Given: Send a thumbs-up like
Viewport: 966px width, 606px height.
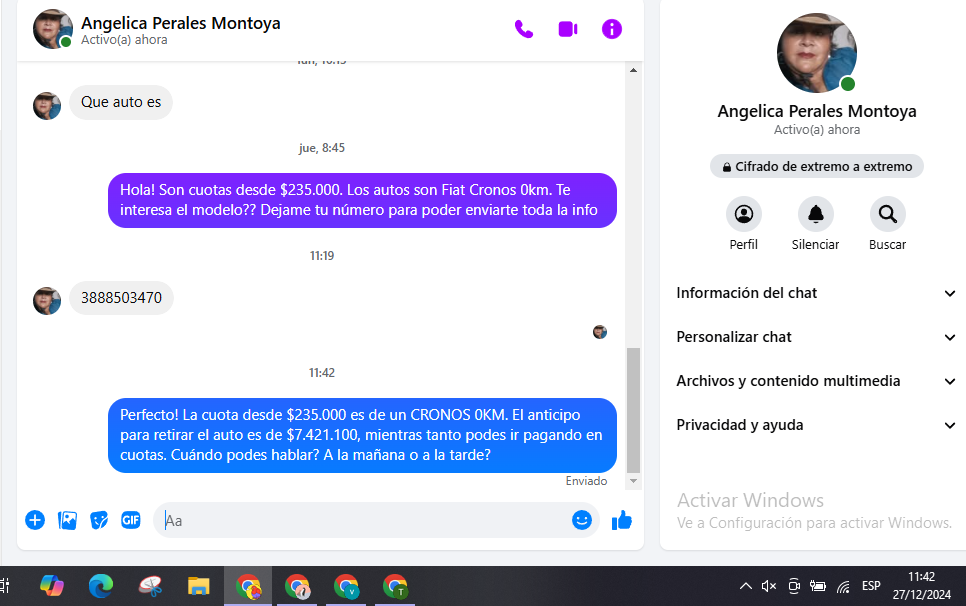Looking at the screenshot, I should (x=621, y=520).
